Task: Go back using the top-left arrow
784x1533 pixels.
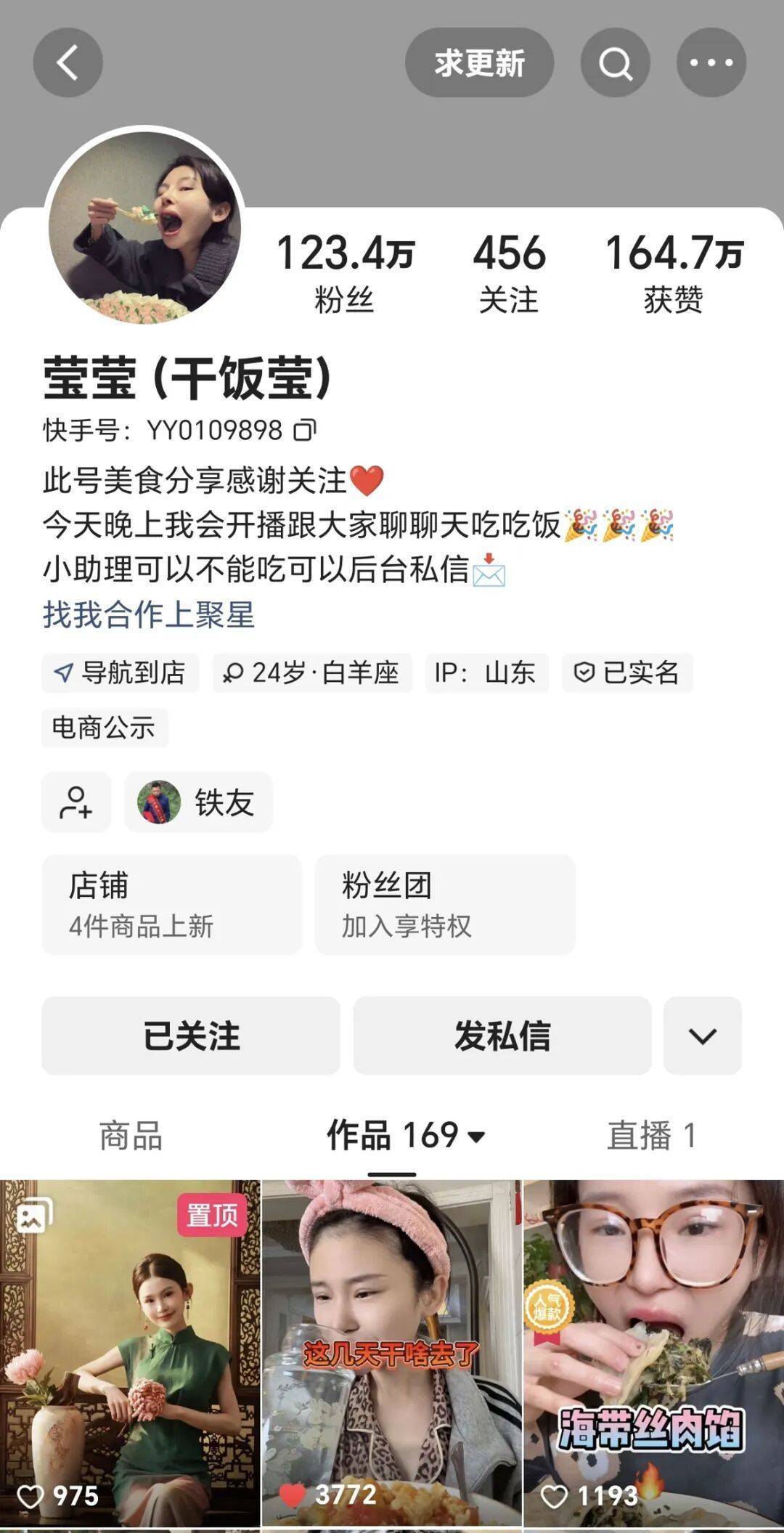Action: coord(68,62)
